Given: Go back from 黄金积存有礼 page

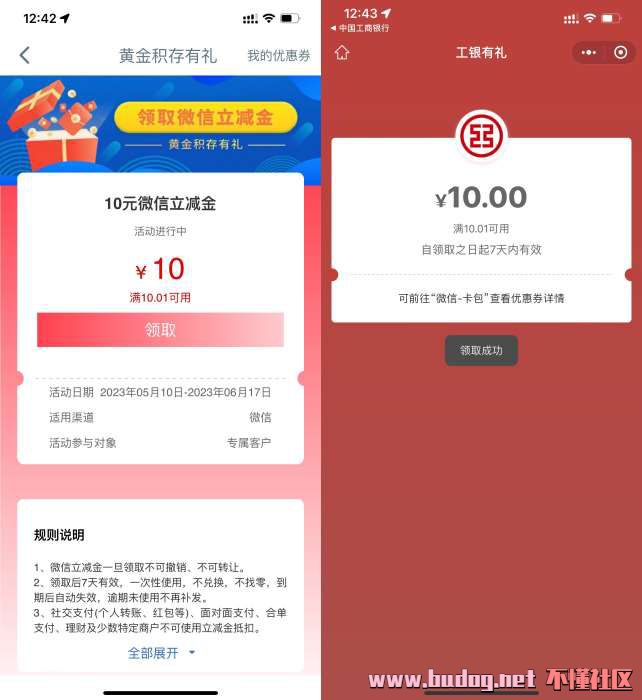Looking at the screenshot, I should click(x=25, y=56).
